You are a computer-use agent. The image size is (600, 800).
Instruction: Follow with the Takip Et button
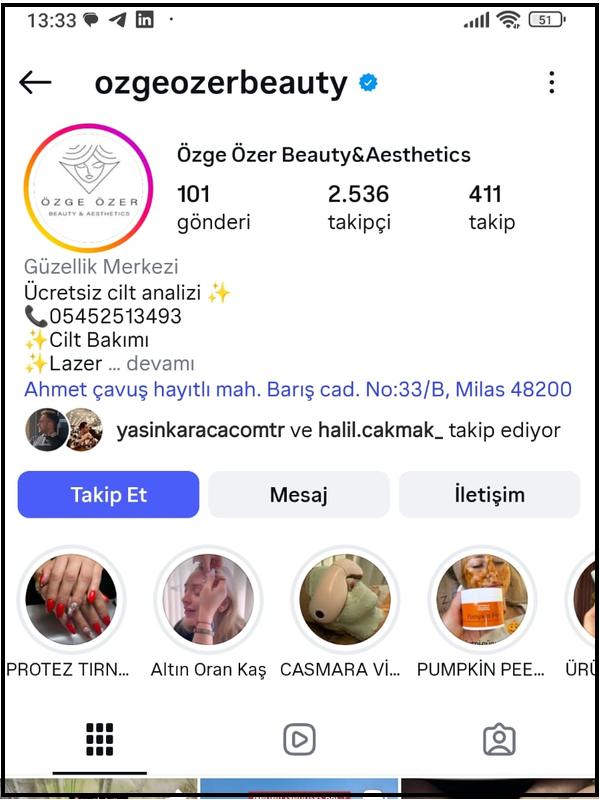click(108, 495)
